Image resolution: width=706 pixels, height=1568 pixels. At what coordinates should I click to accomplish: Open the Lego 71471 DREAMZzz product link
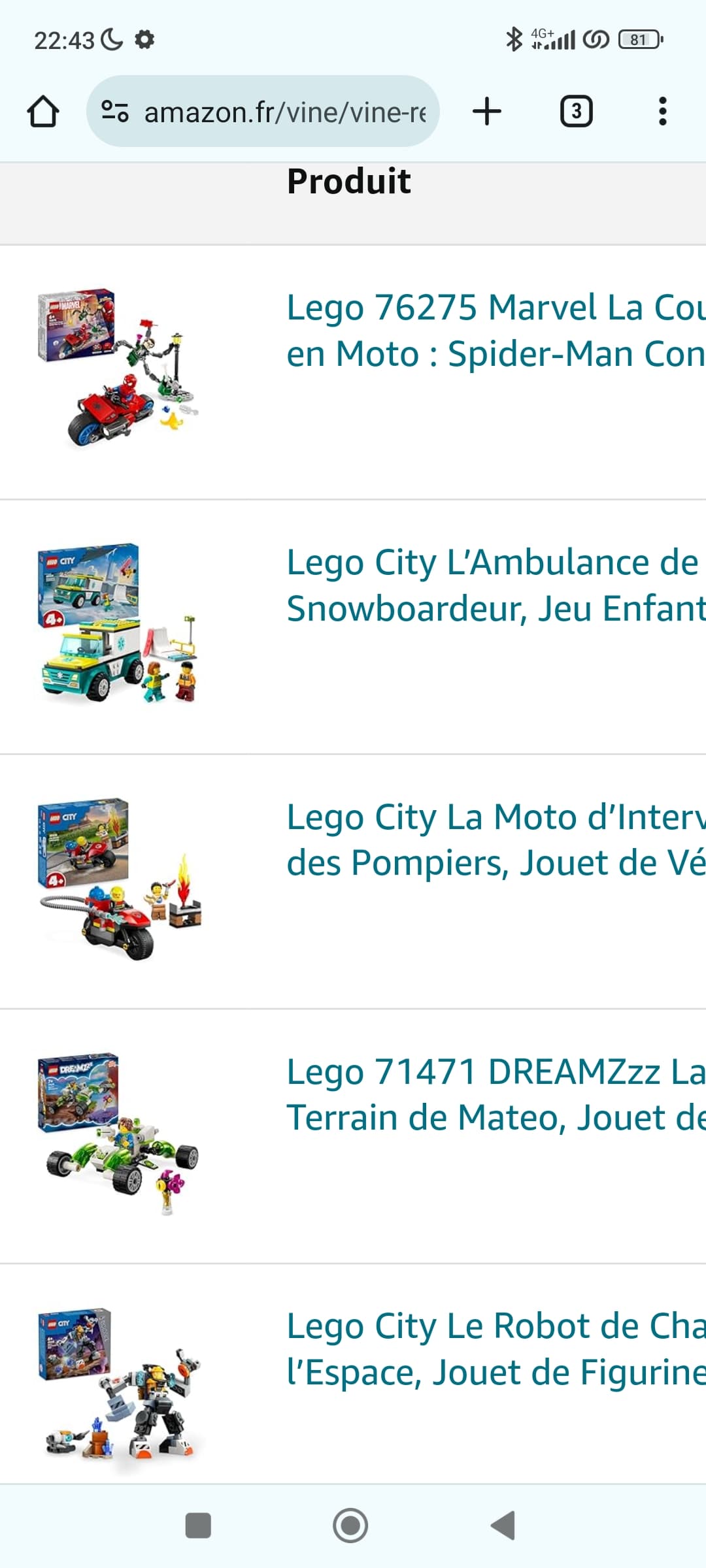tap(496, 1095)
